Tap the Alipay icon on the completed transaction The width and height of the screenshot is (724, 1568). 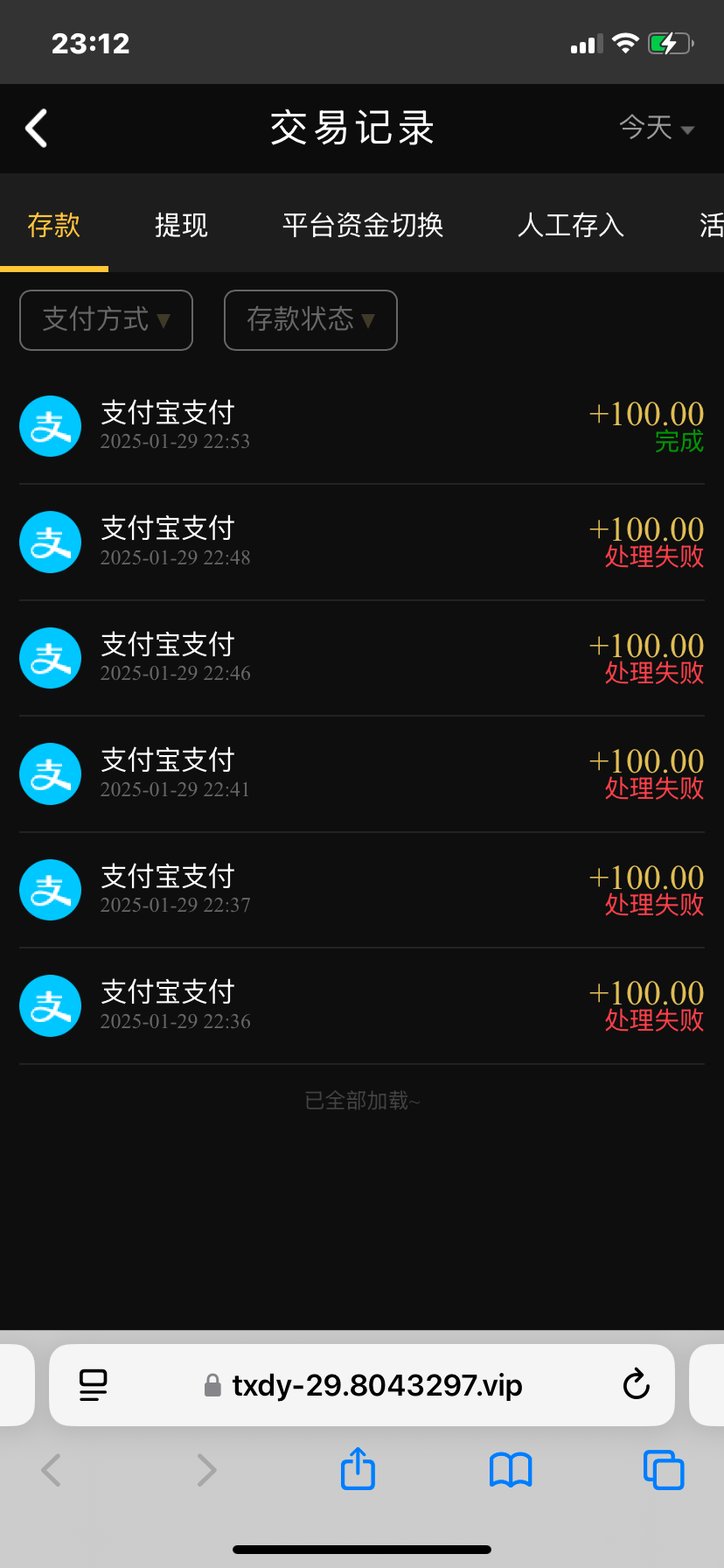point(50,426)
